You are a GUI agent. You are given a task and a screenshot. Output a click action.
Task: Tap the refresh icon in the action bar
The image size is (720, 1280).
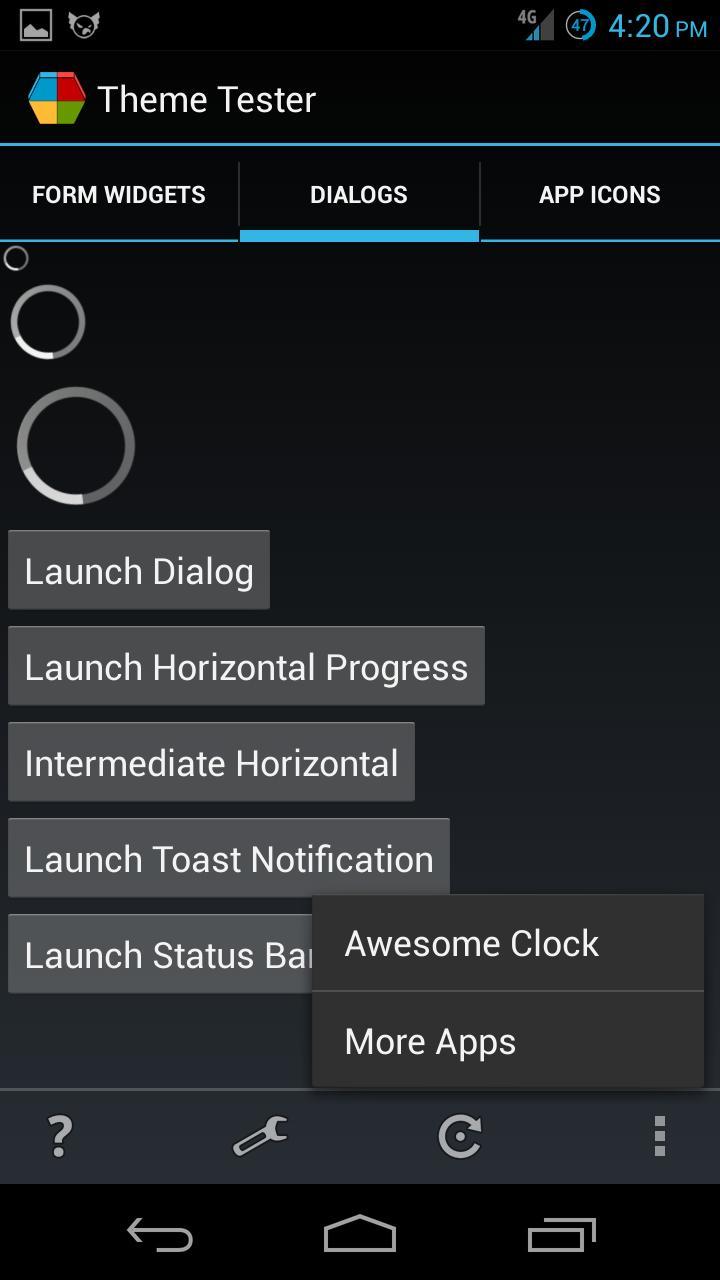click(x=460, y=1137)
